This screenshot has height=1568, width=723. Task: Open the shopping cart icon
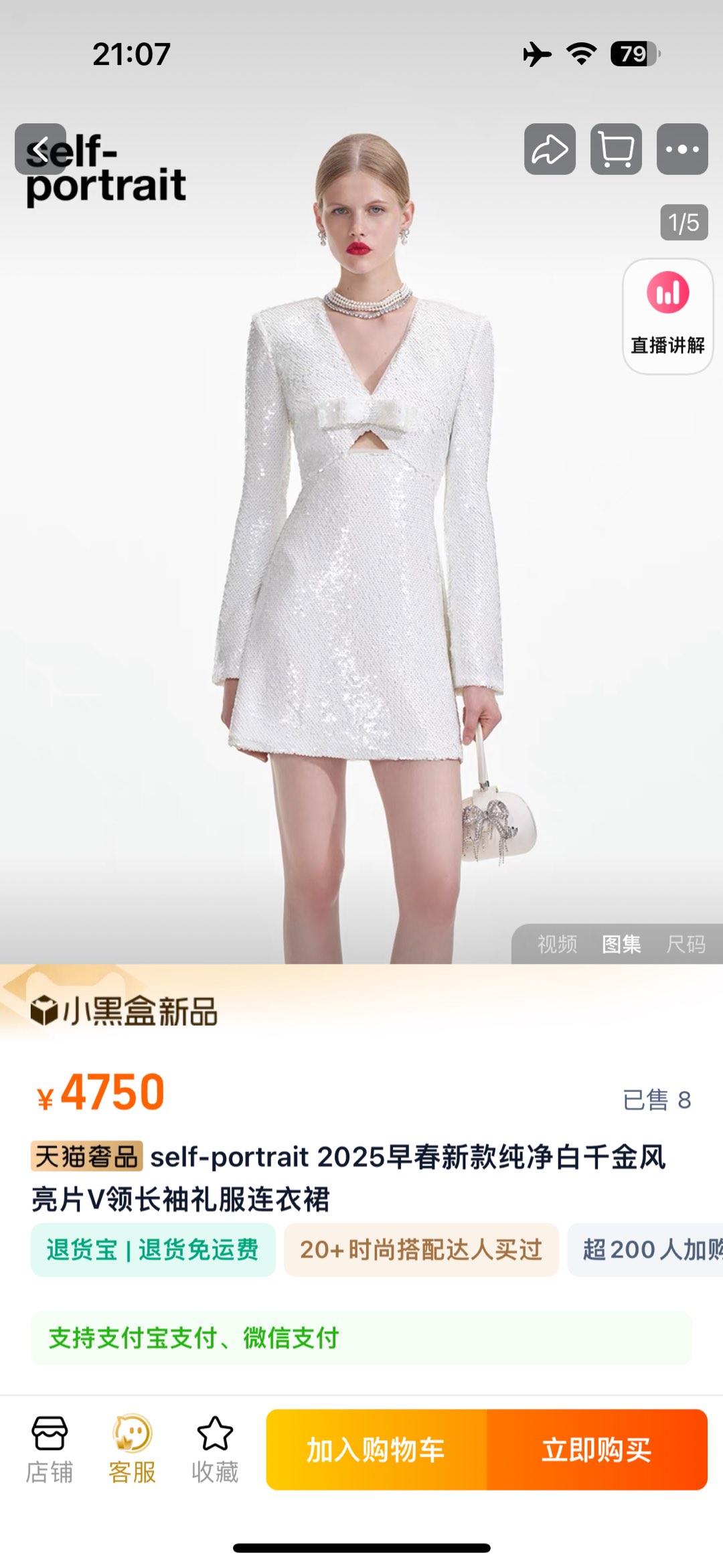(616, 149)
